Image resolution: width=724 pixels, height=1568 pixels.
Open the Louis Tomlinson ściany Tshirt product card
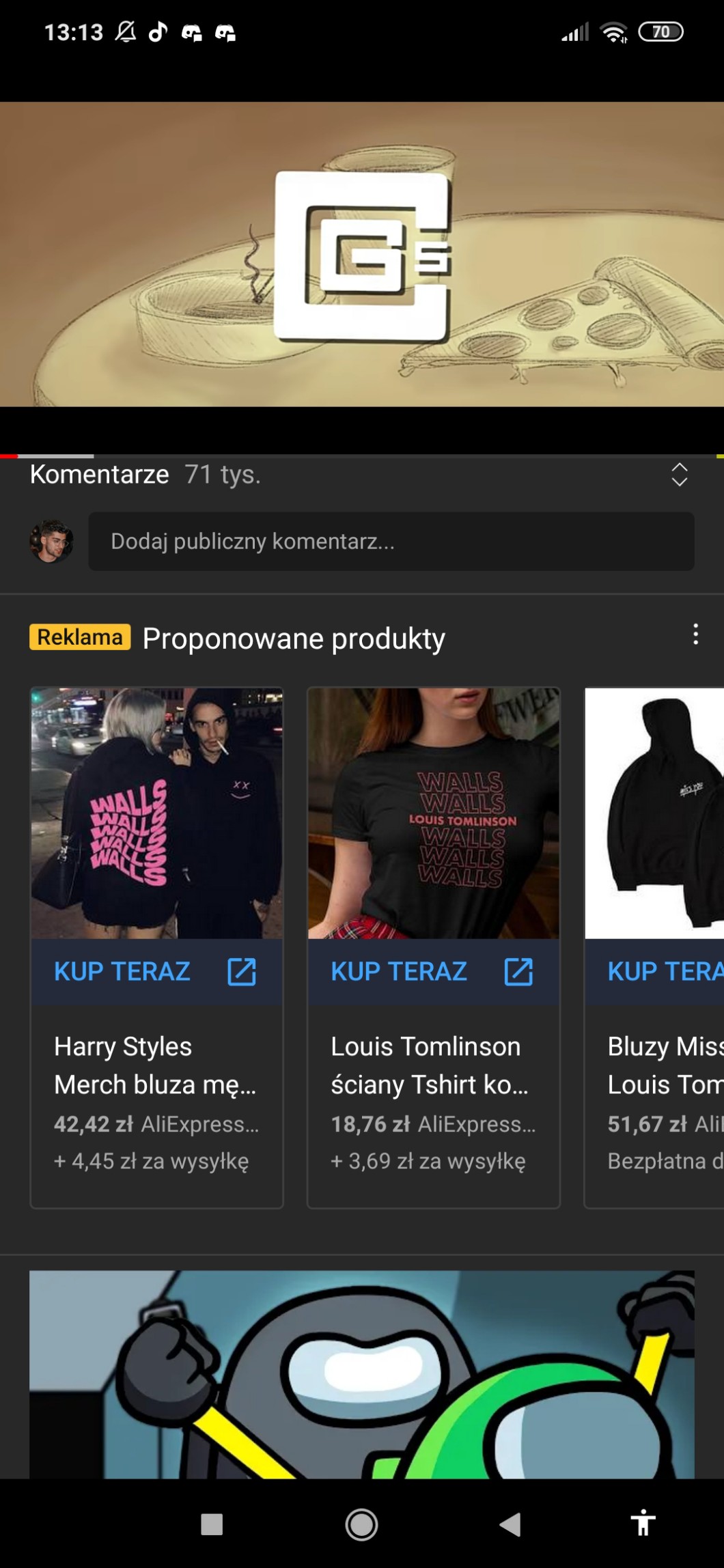pos(434,948)
